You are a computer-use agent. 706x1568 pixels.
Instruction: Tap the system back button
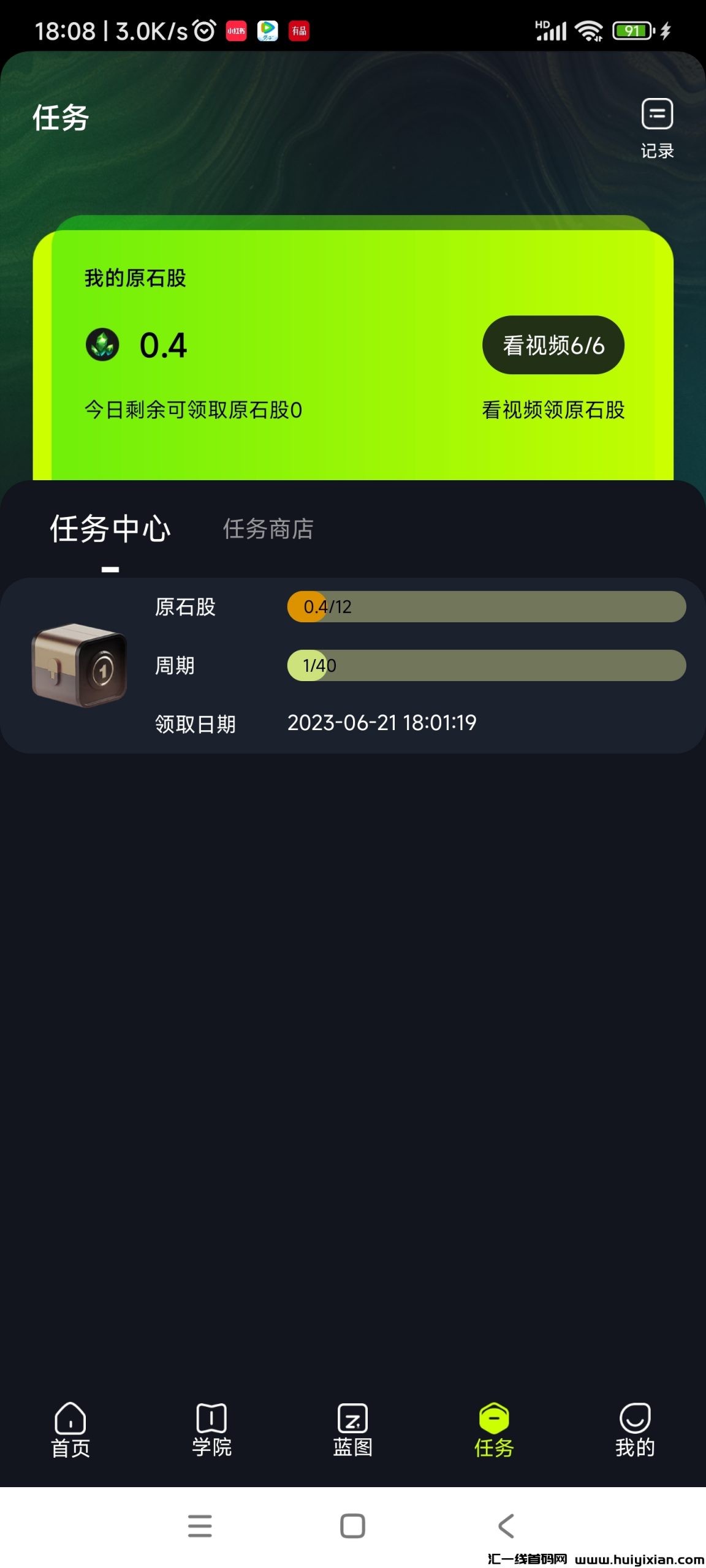tap(506, 1526)
